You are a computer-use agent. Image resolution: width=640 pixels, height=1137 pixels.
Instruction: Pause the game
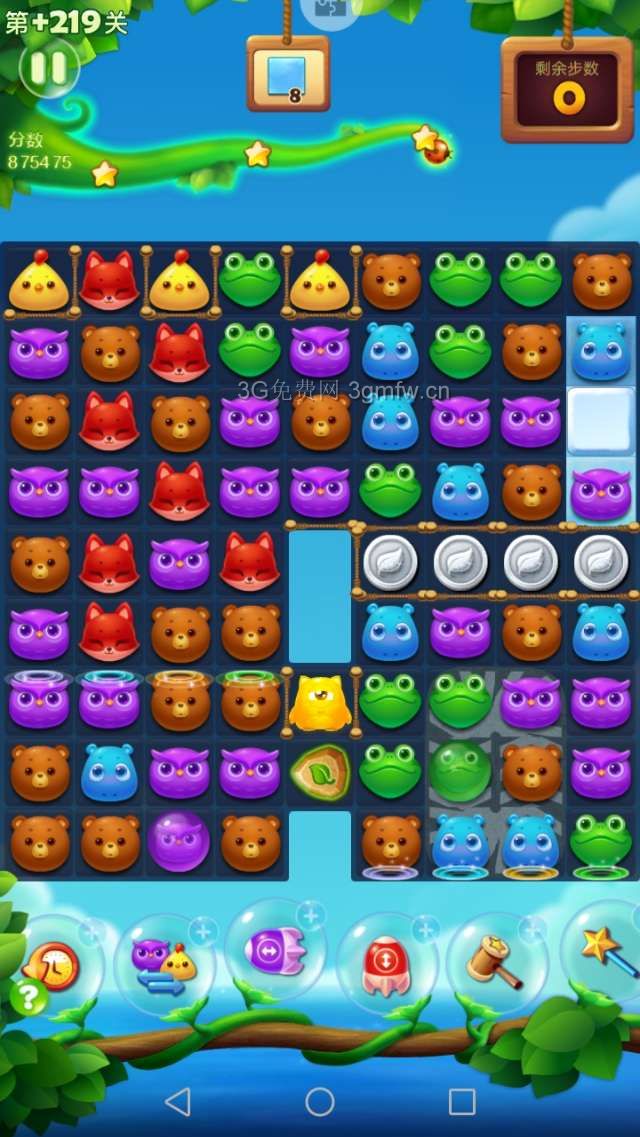pyautogui.click(x=48, y=68)
